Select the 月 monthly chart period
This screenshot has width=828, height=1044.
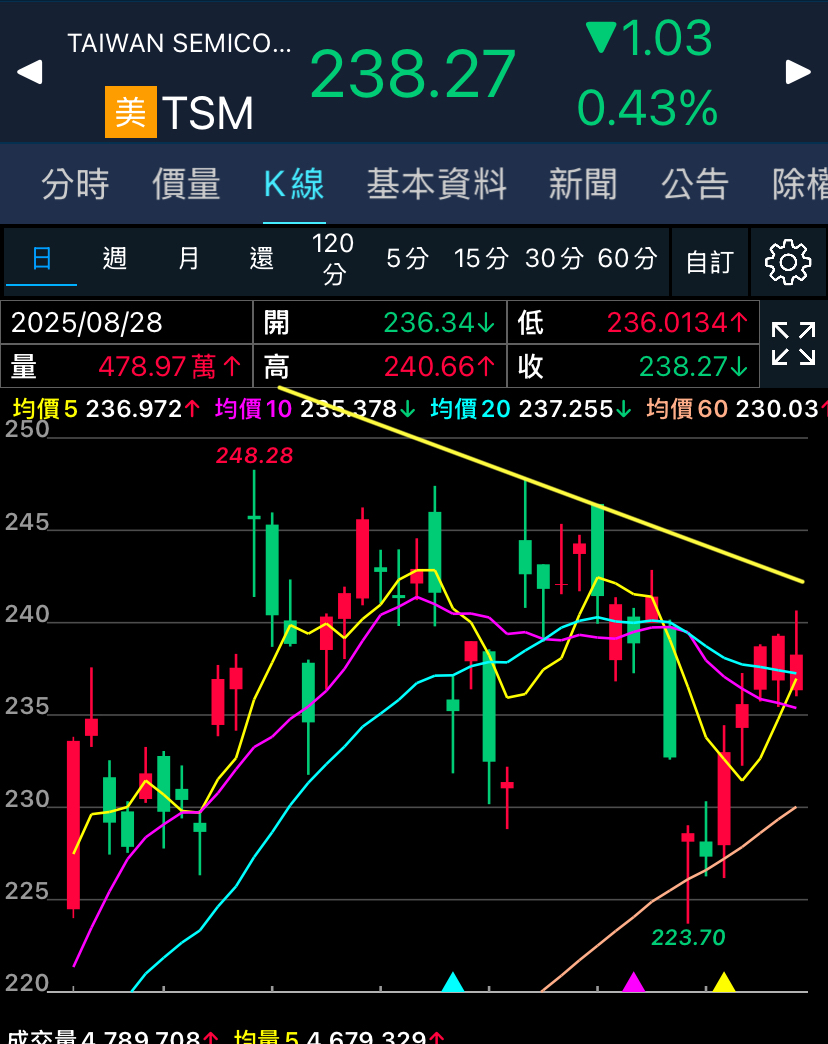[x=189, y=259]
